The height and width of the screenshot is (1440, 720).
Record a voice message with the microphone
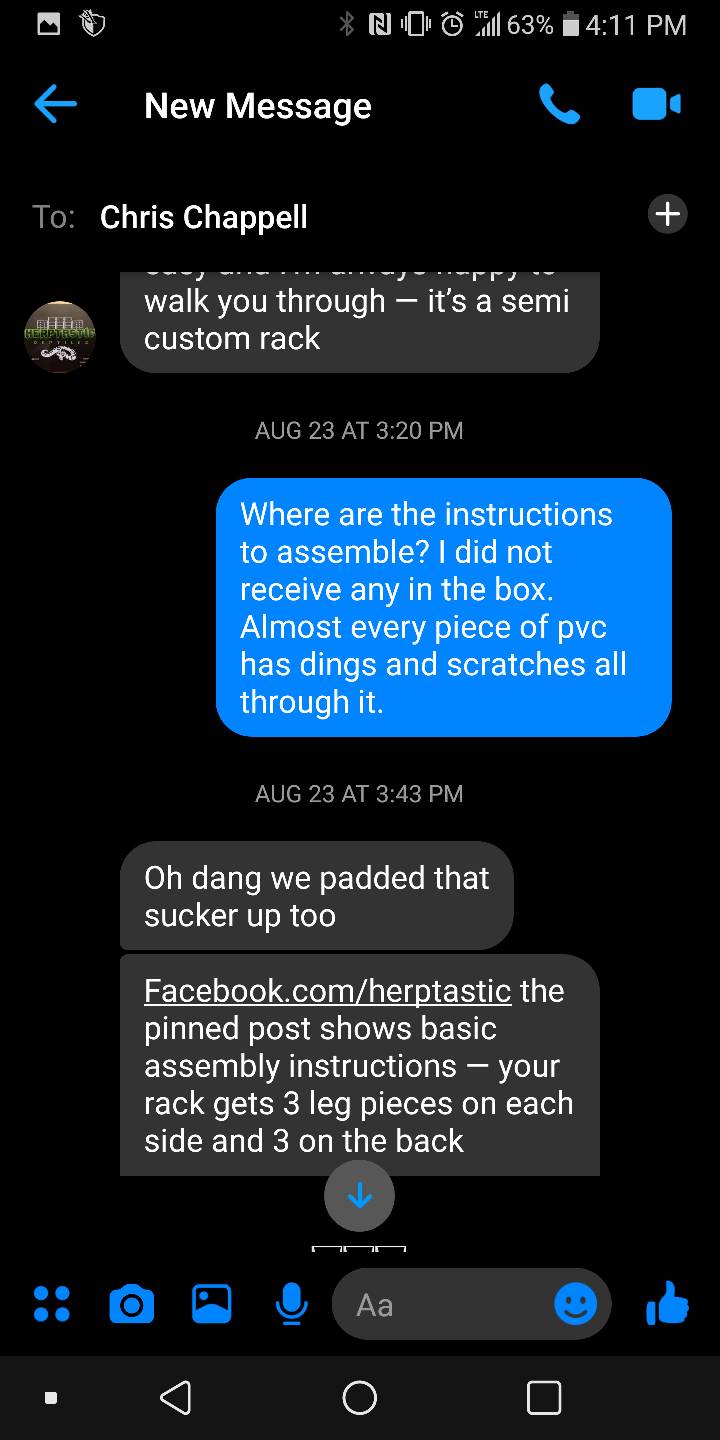(290, 1304)
